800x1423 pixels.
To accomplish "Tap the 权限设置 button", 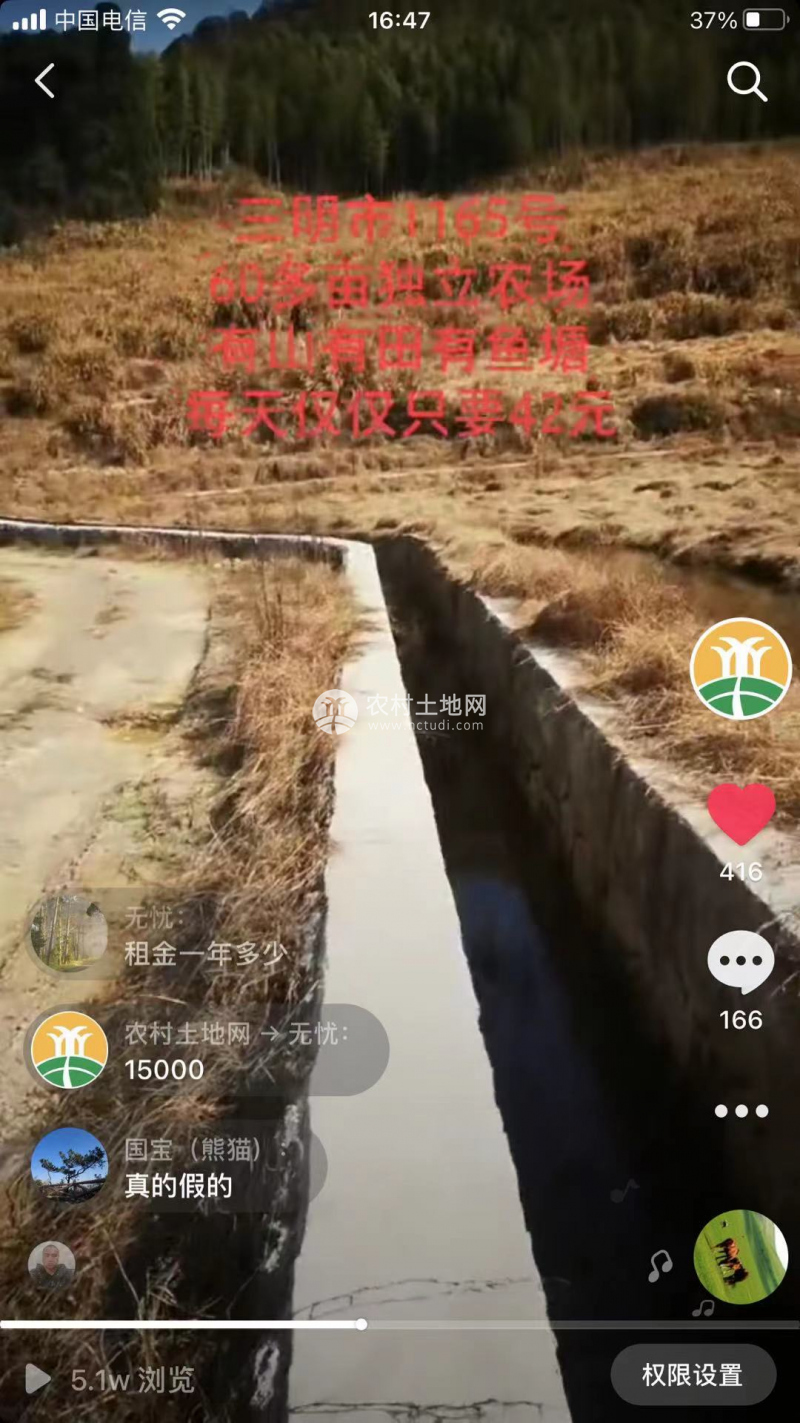I will click(692, 1375).
